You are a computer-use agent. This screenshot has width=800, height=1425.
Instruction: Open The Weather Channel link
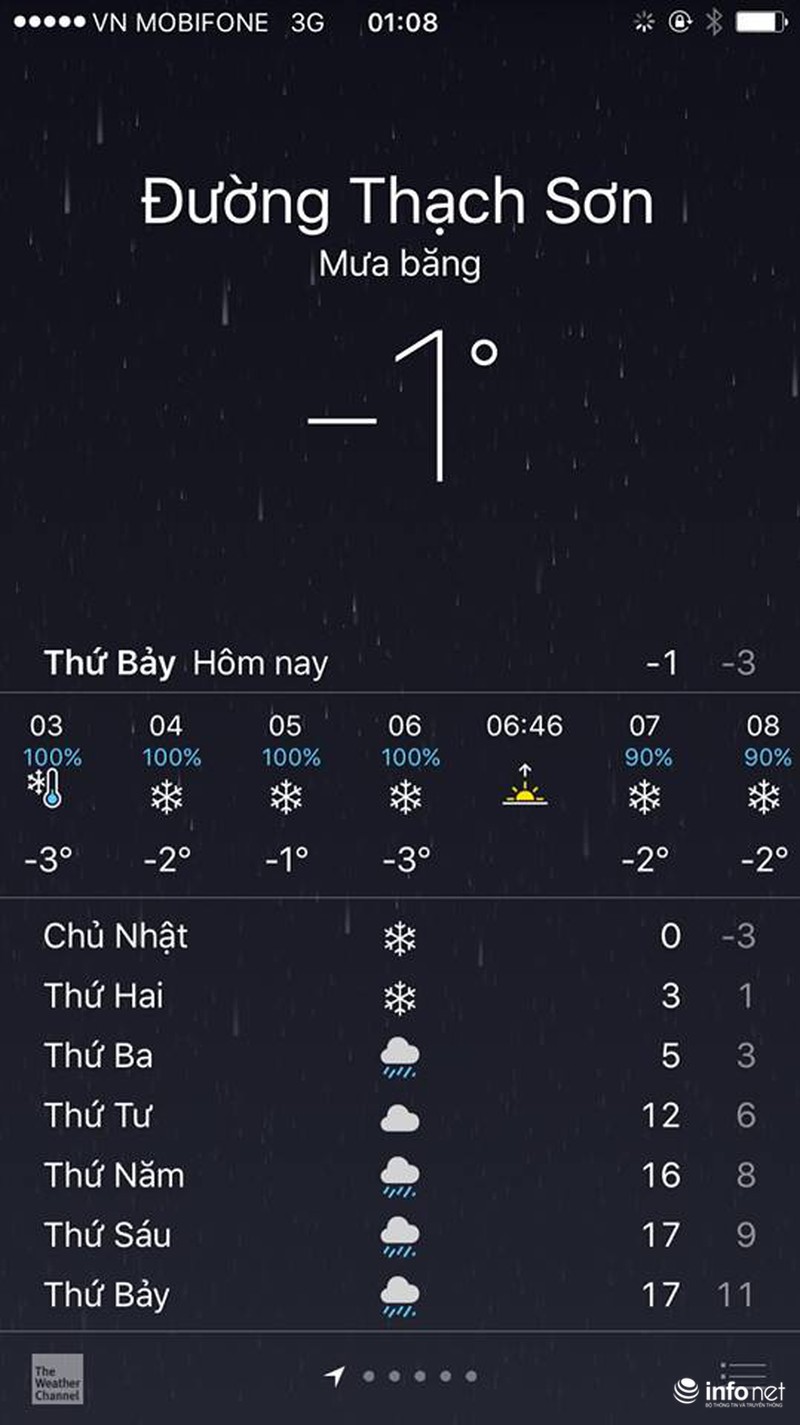point(57,1378)
